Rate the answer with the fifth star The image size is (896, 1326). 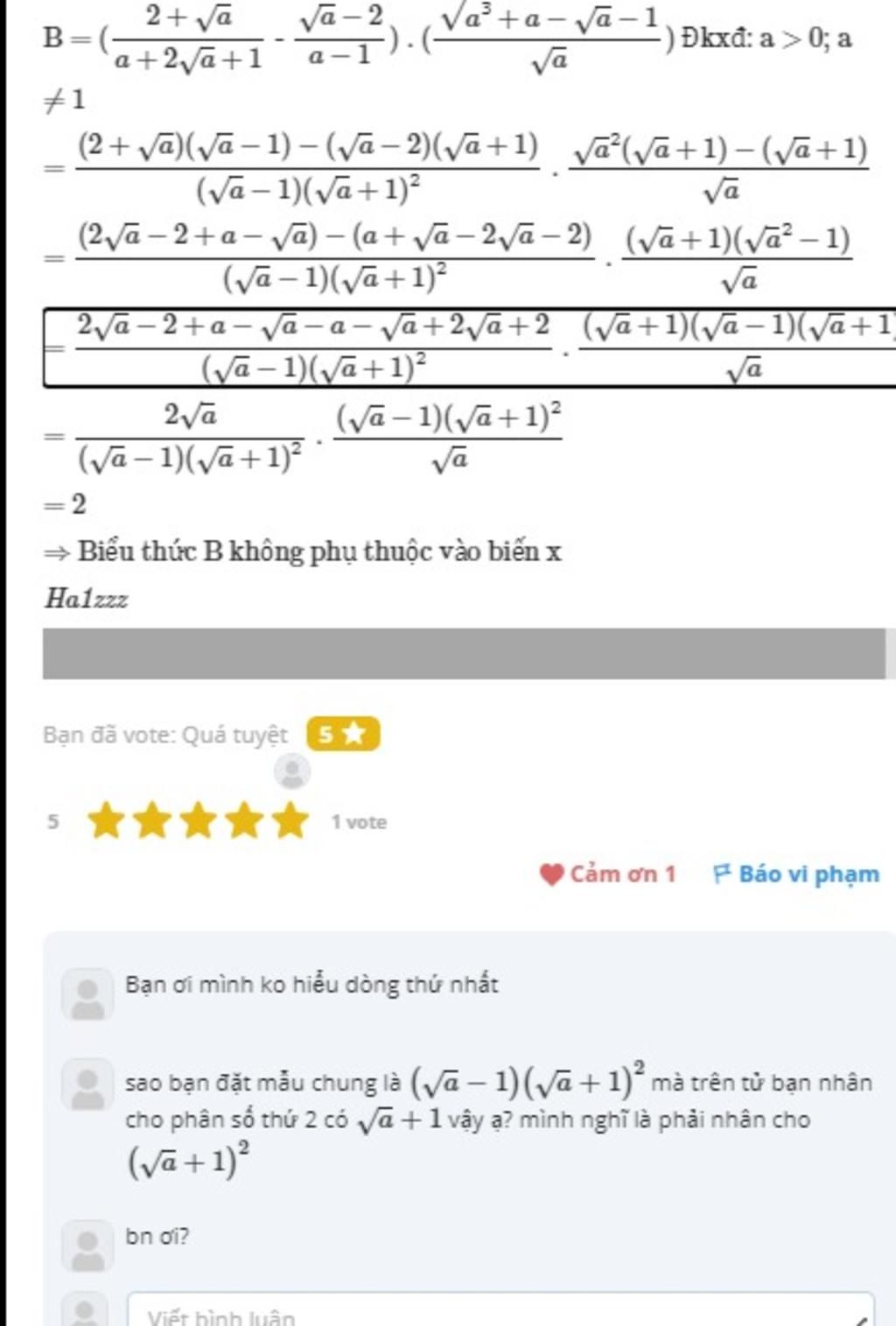290,822
